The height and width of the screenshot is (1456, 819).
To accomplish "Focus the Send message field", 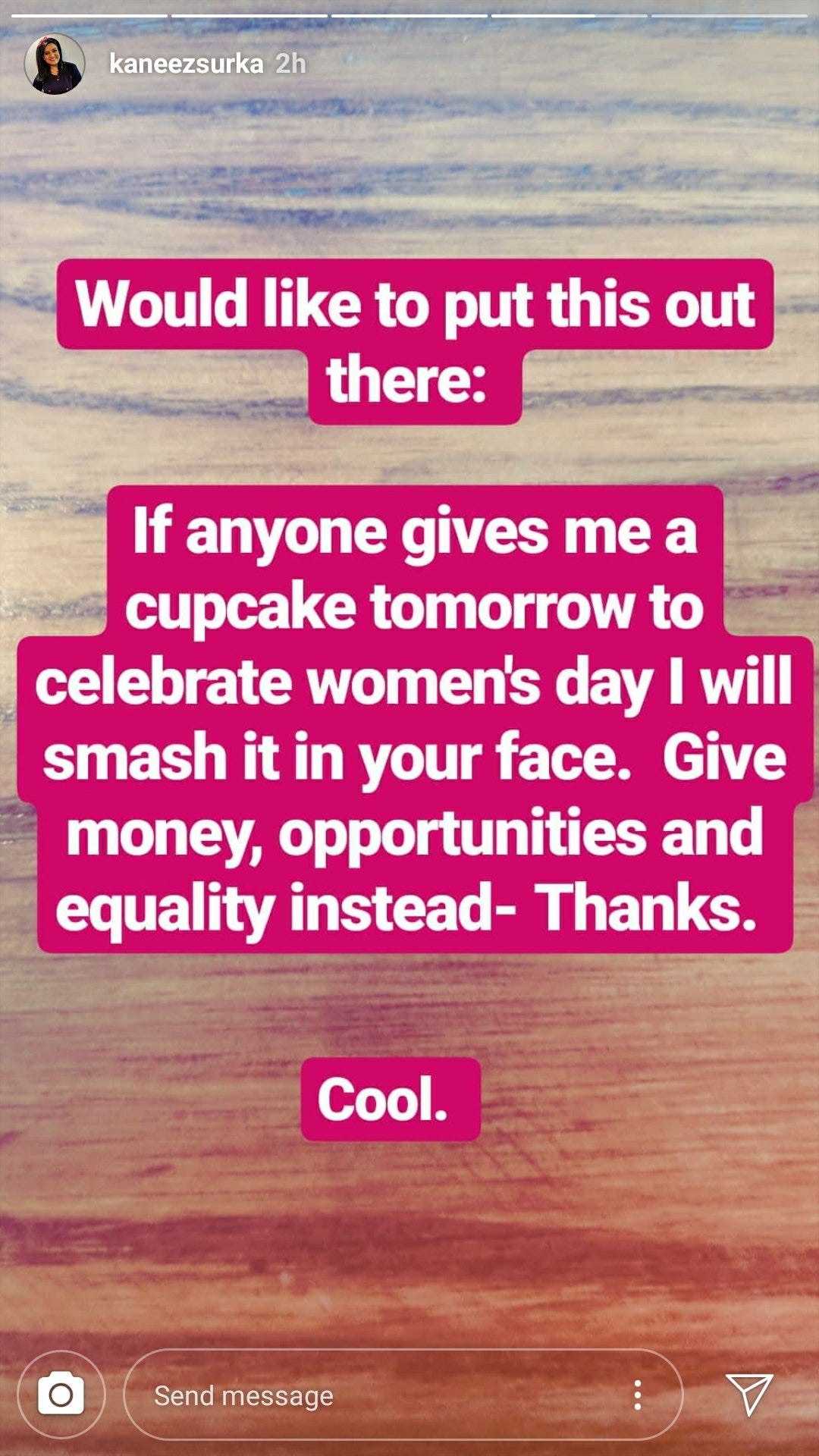I will 364,1395.
